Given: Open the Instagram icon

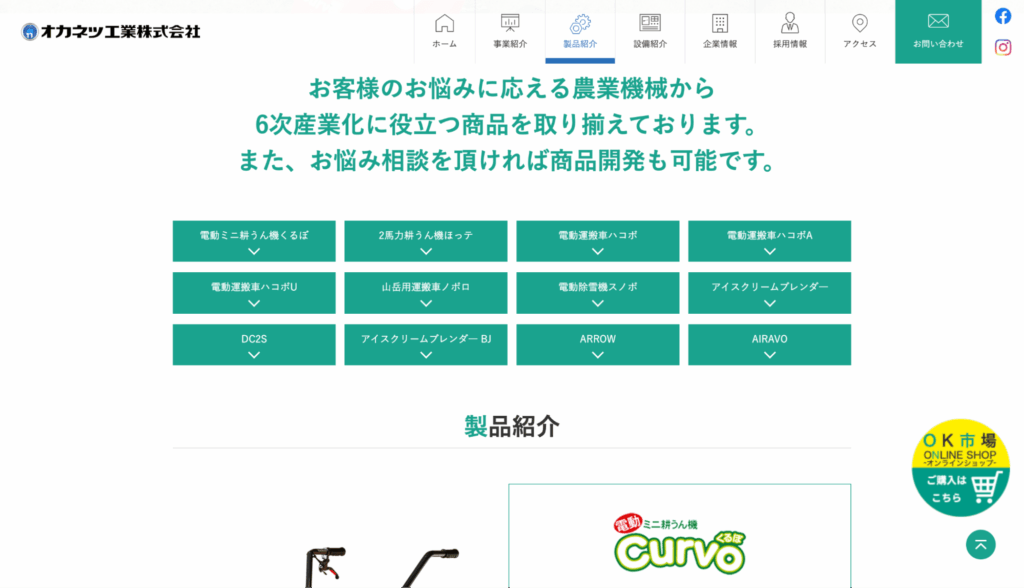Looking at the screenshot, I should 1003,47.
